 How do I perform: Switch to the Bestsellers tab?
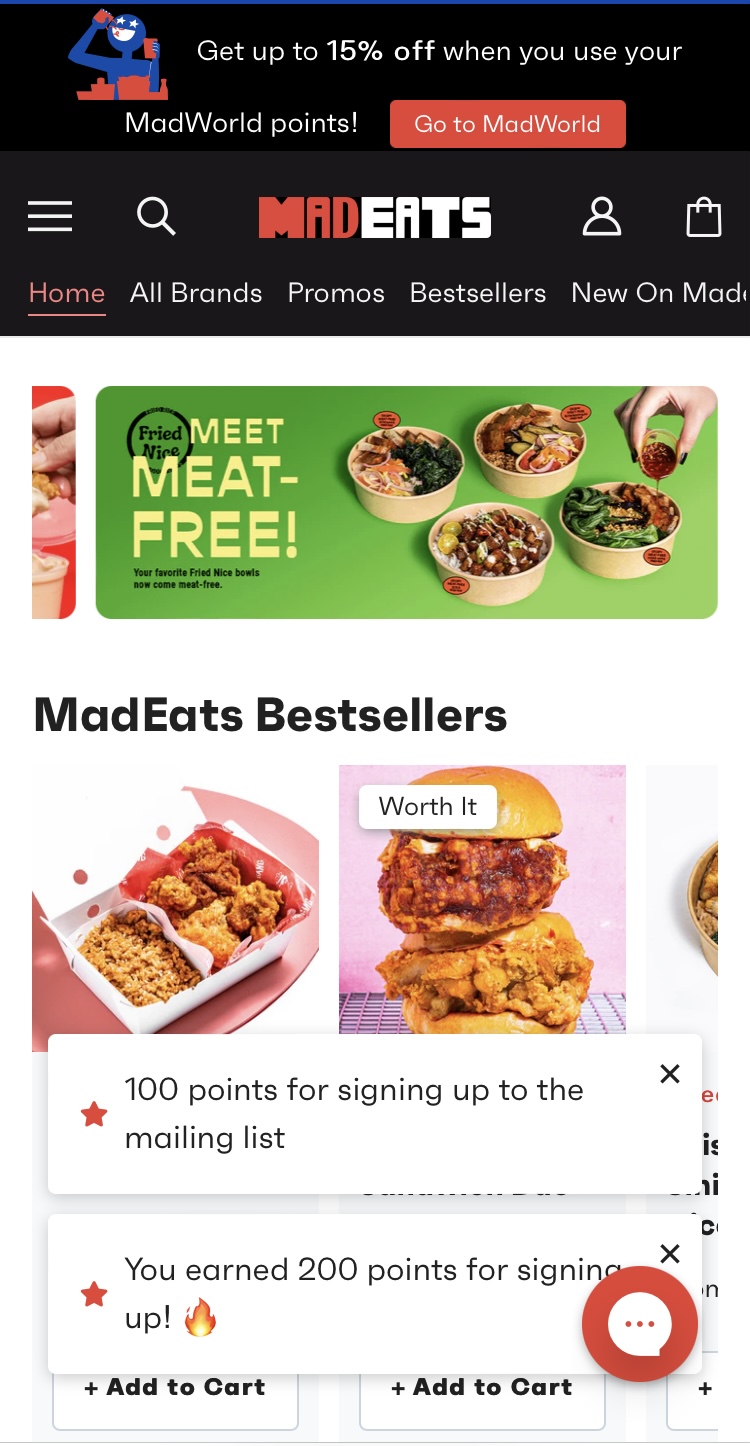pyautogui.click(x=478, y=293)
